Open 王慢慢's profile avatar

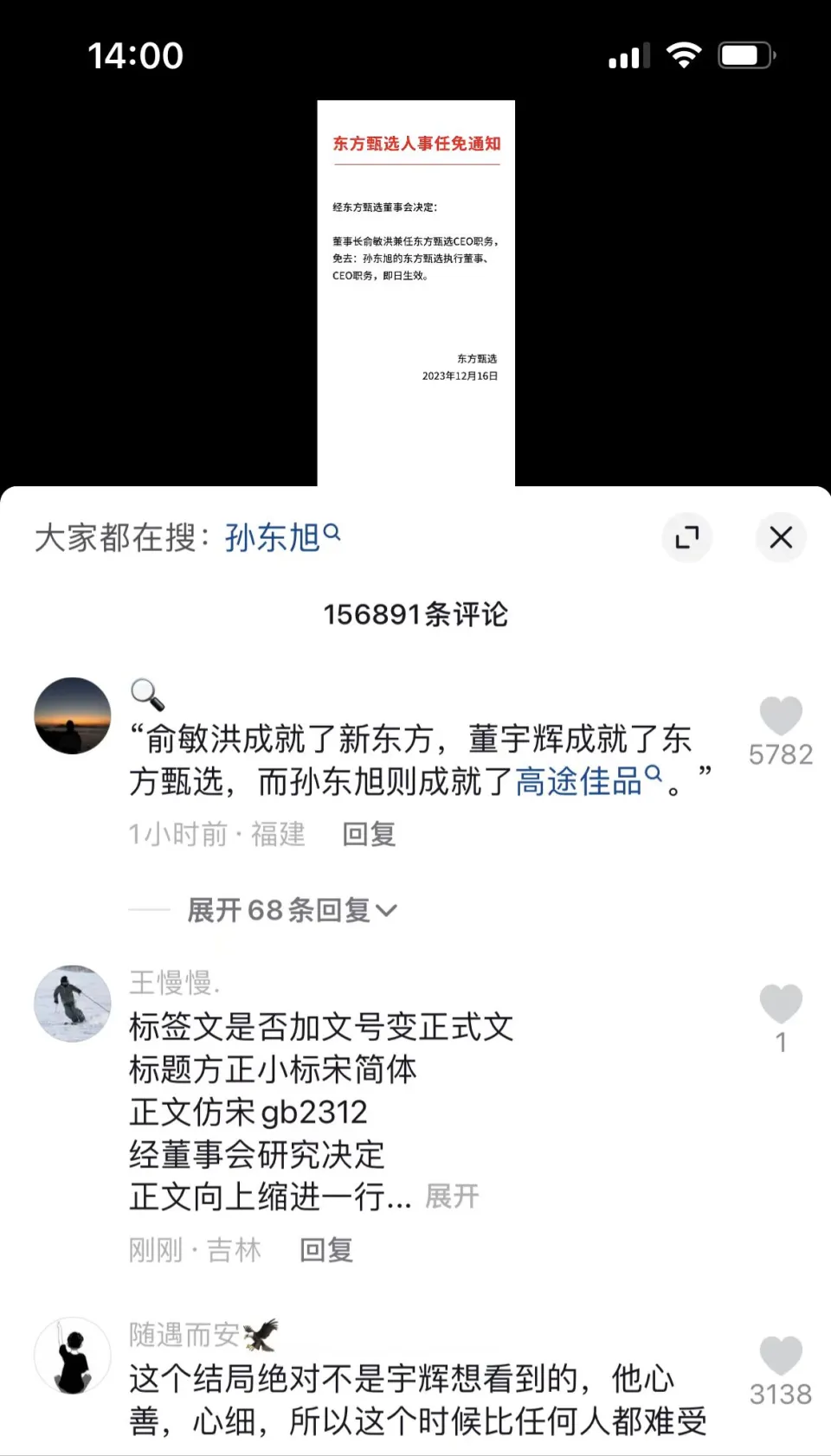[73, 1004]
